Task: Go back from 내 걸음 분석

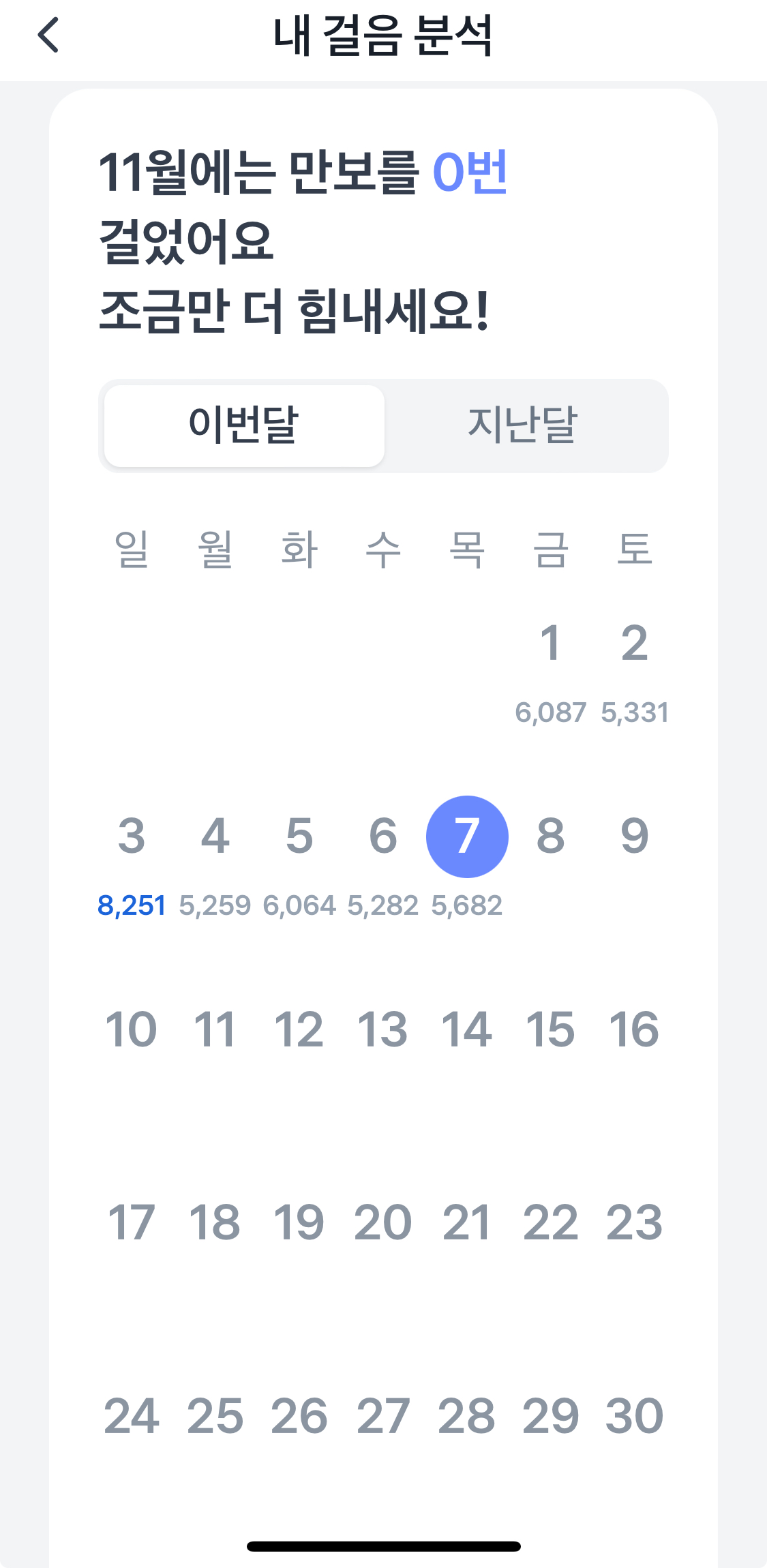Action: point(48,35)
